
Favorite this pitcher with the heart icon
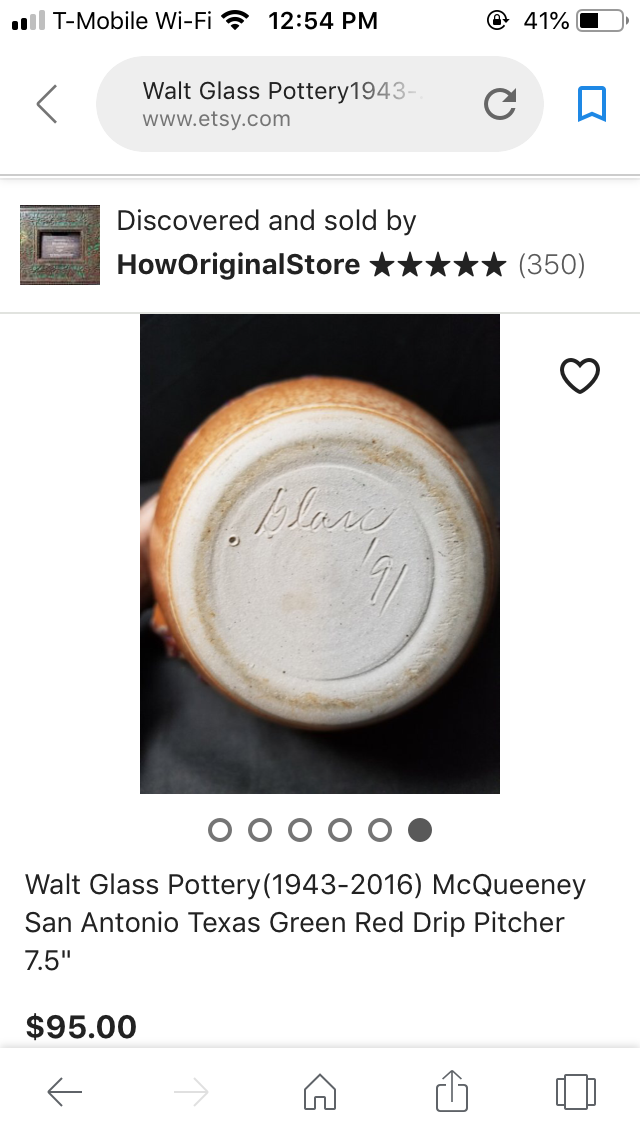580,376
